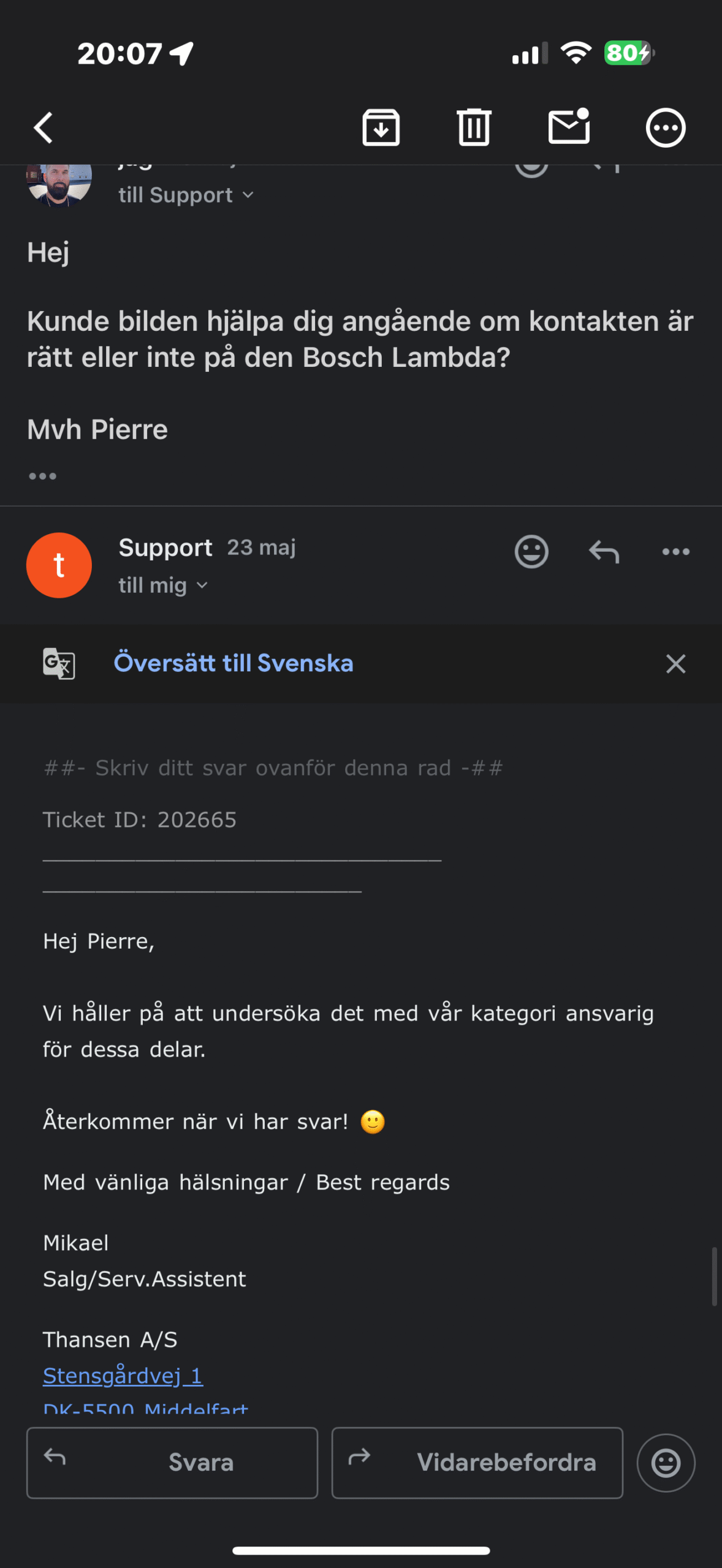Open the top bar's more options menu
Viewport: 722px width, 1568px height.
666,128
